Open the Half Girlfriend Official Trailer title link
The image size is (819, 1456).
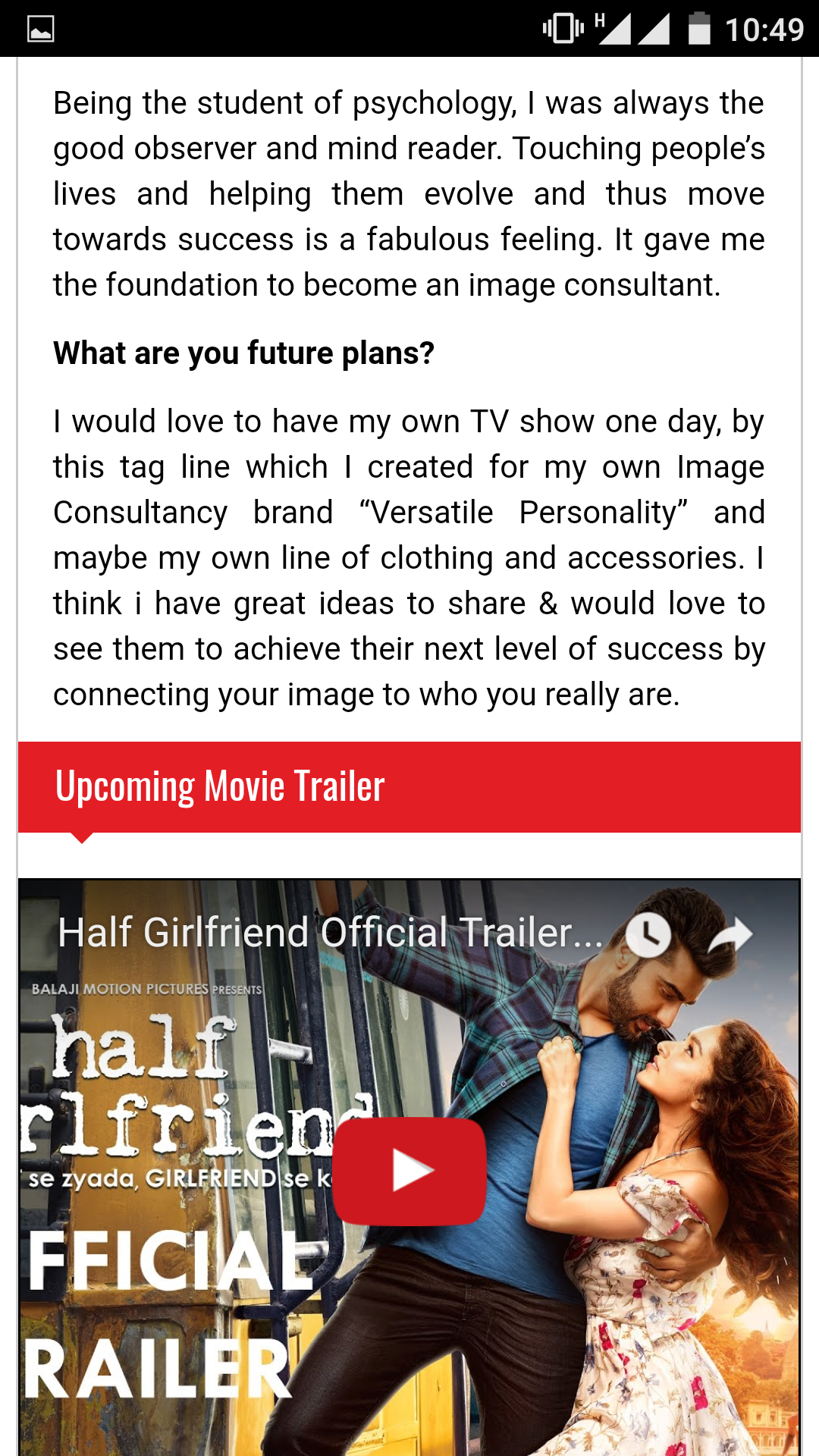click(330, 932)
